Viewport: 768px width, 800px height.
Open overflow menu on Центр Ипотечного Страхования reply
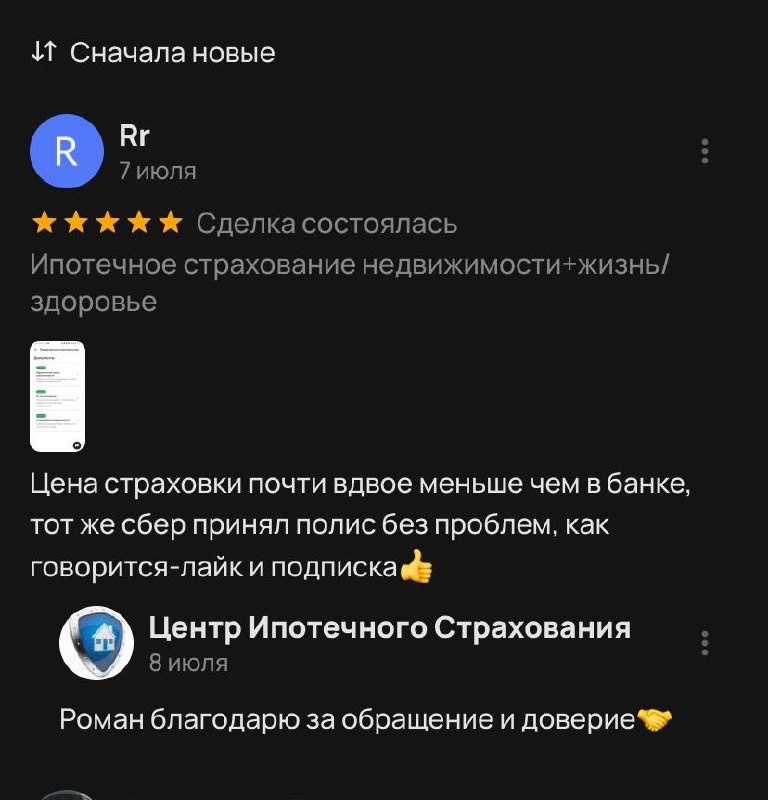pos(705,643)
